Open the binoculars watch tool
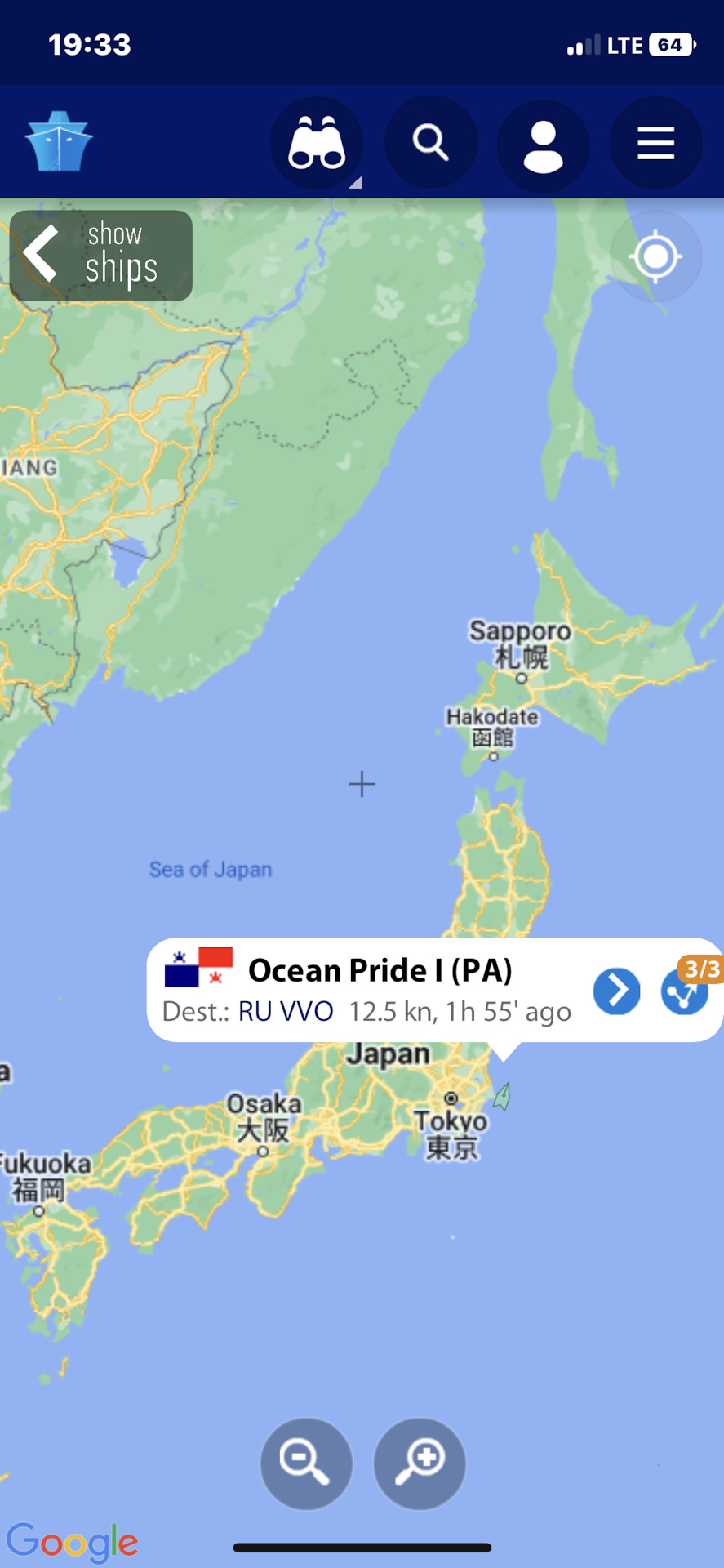The width and height of the screenshot is (724, 1568). pos(317,144)
